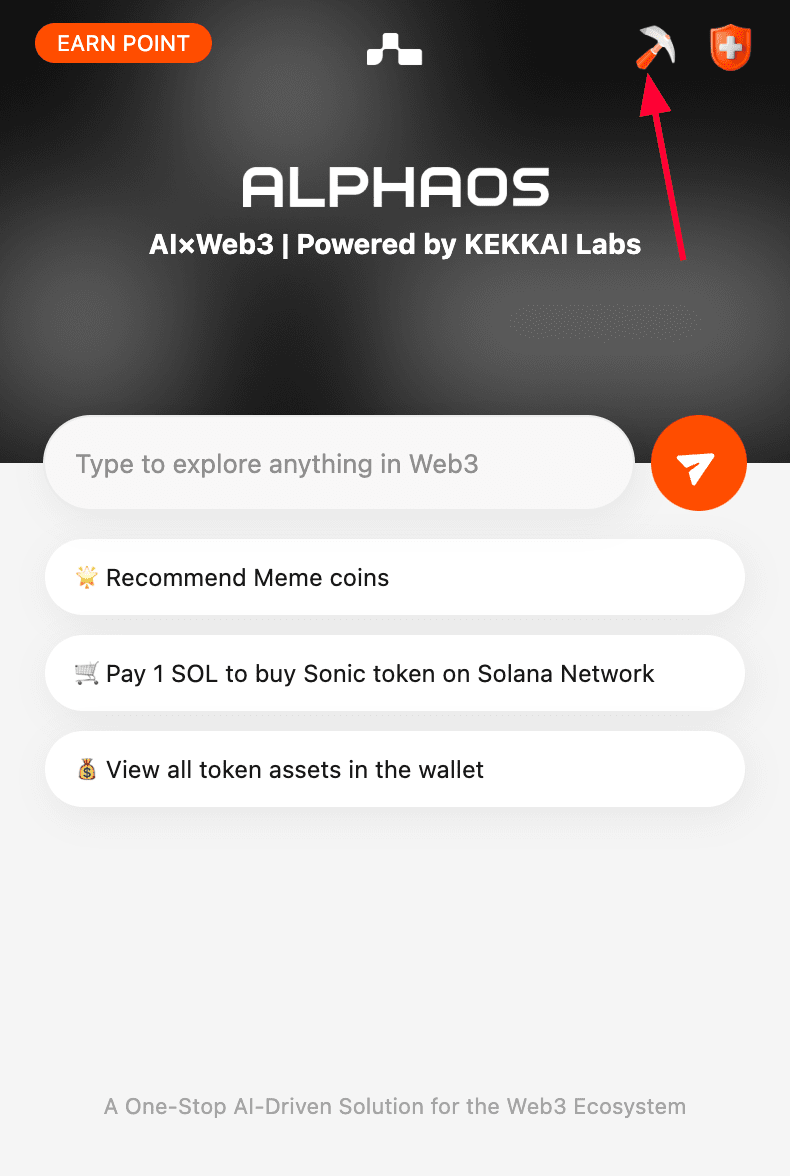Select the Recommend Meme coins suggestion

(x=394, y=577)
